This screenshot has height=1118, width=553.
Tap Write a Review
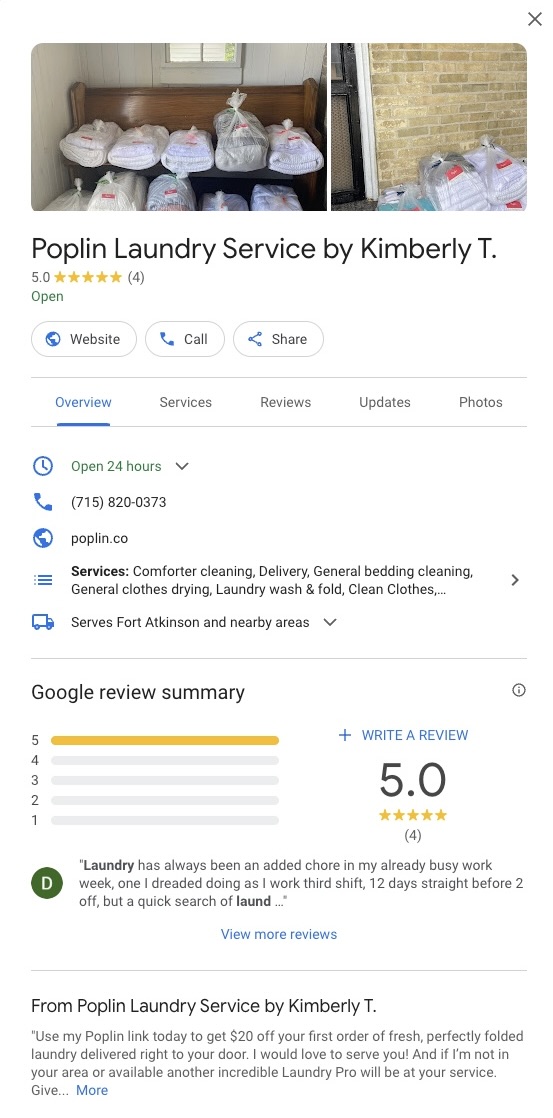click(403, 735)
